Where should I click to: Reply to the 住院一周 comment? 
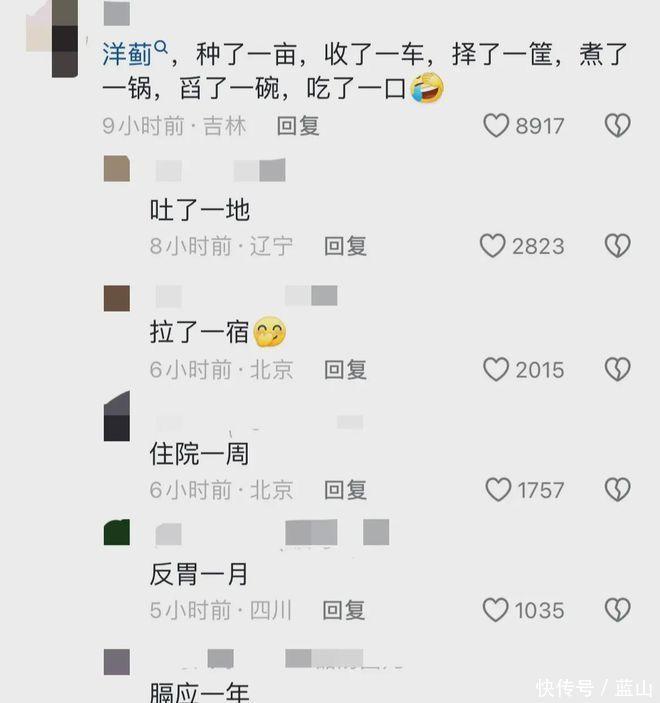(x=345, y=490)
